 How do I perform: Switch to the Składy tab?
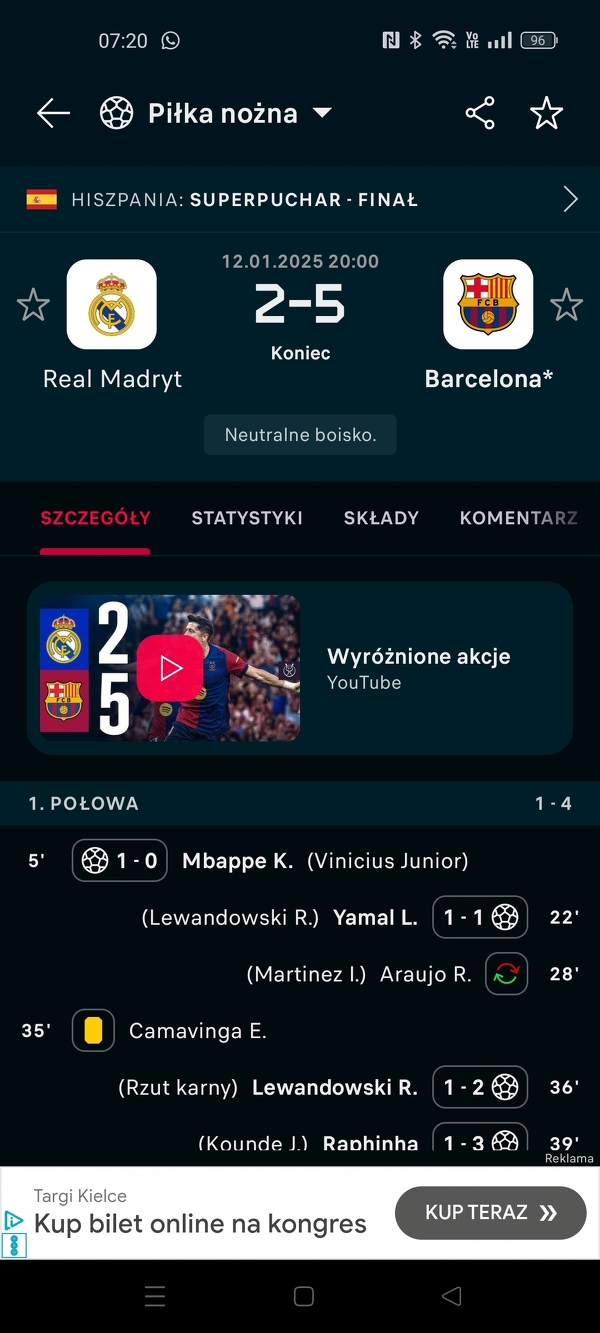381,518
